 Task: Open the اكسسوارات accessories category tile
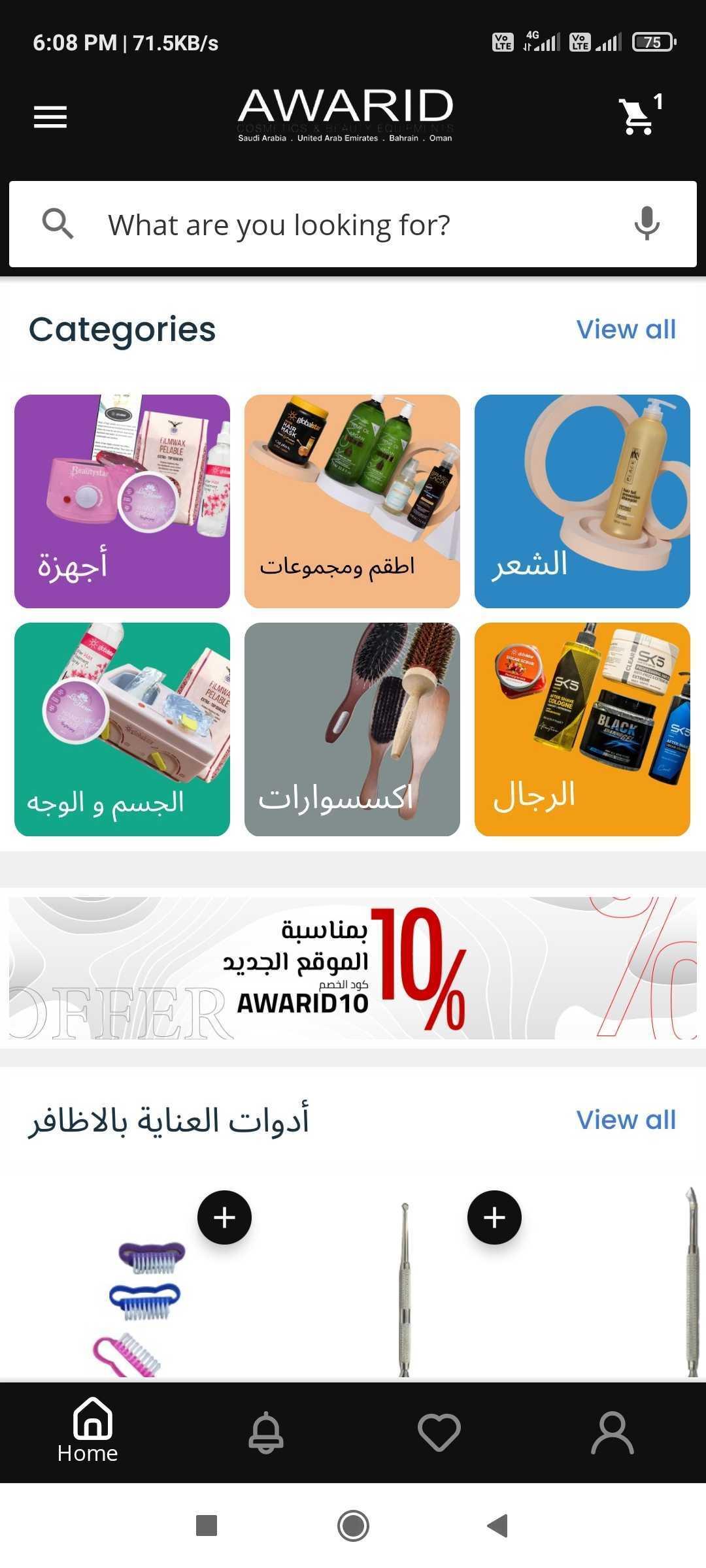[352, 729]
